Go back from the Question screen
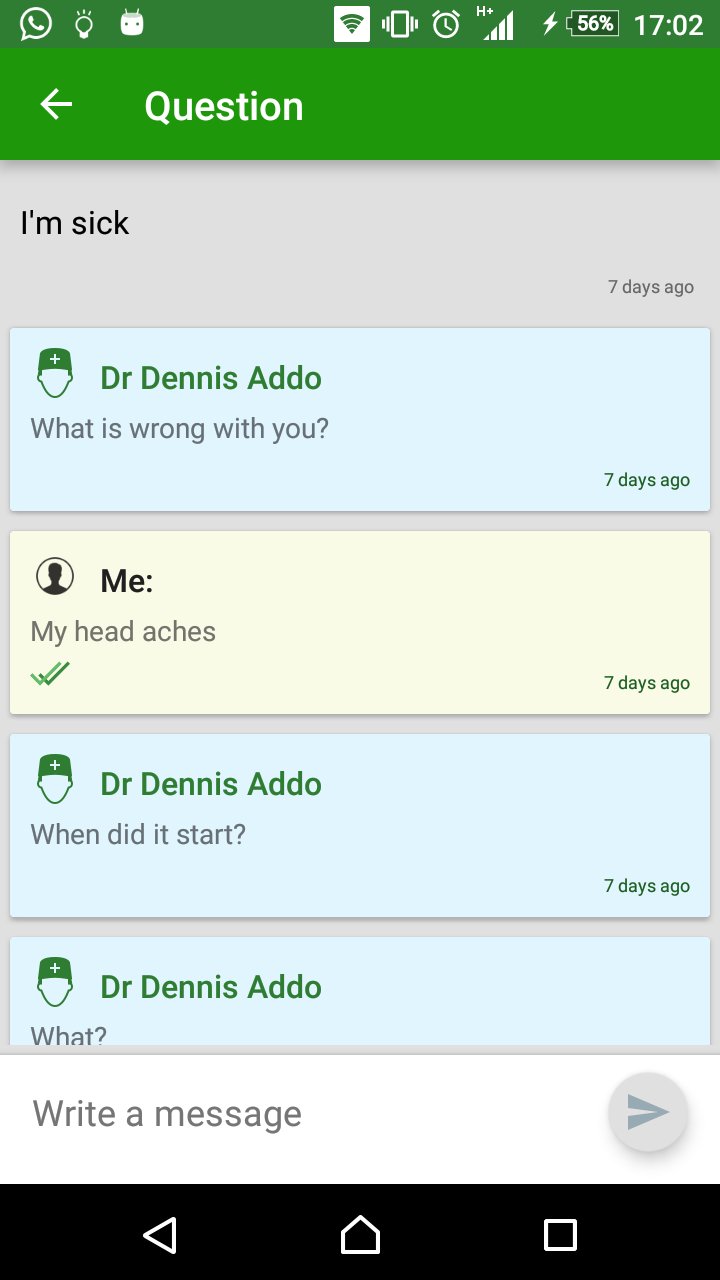720x1280 pixels. (x=56, y=105)
